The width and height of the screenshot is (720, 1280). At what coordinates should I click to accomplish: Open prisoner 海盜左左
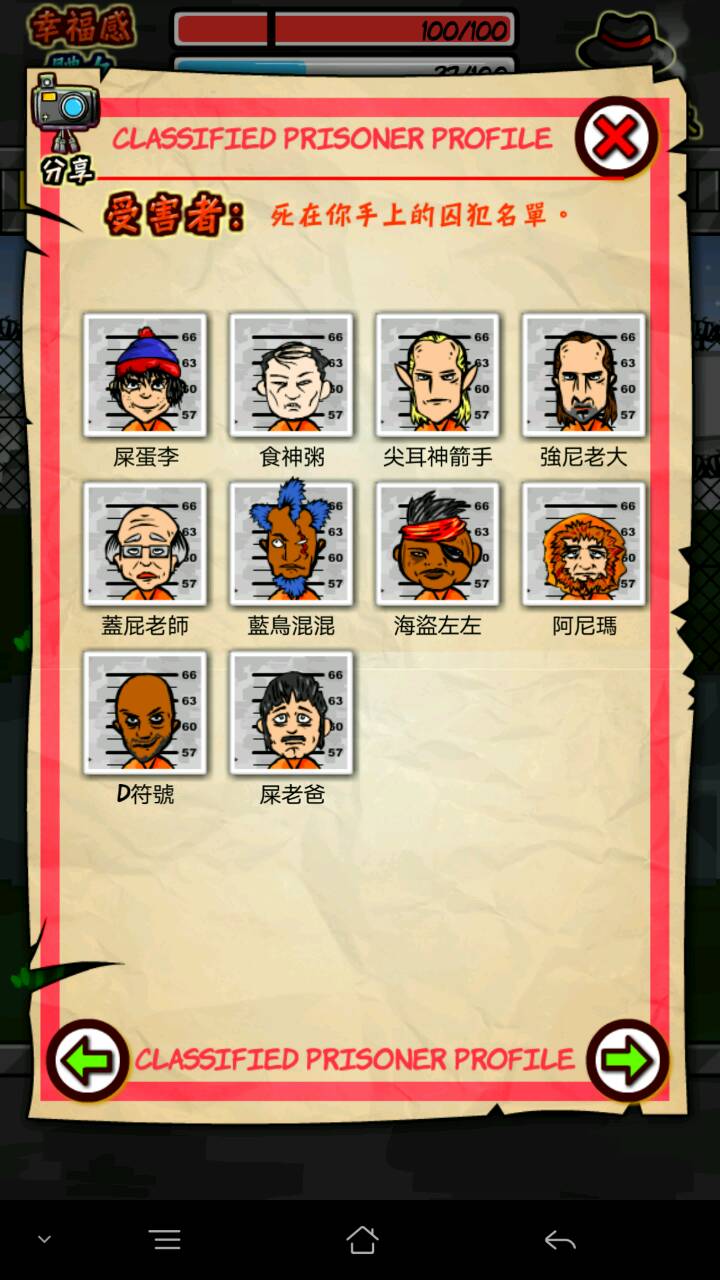coord(437,544)
